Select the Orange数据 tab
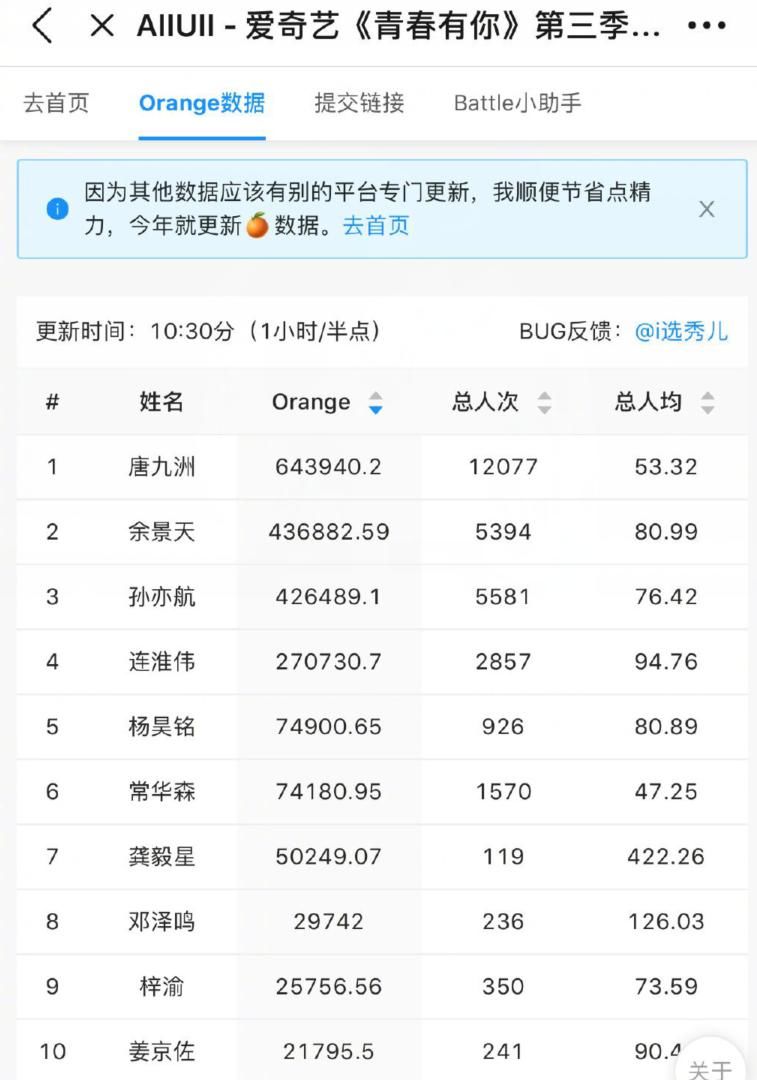Screen dimensions: 757x1080 (x=202, y=103)
